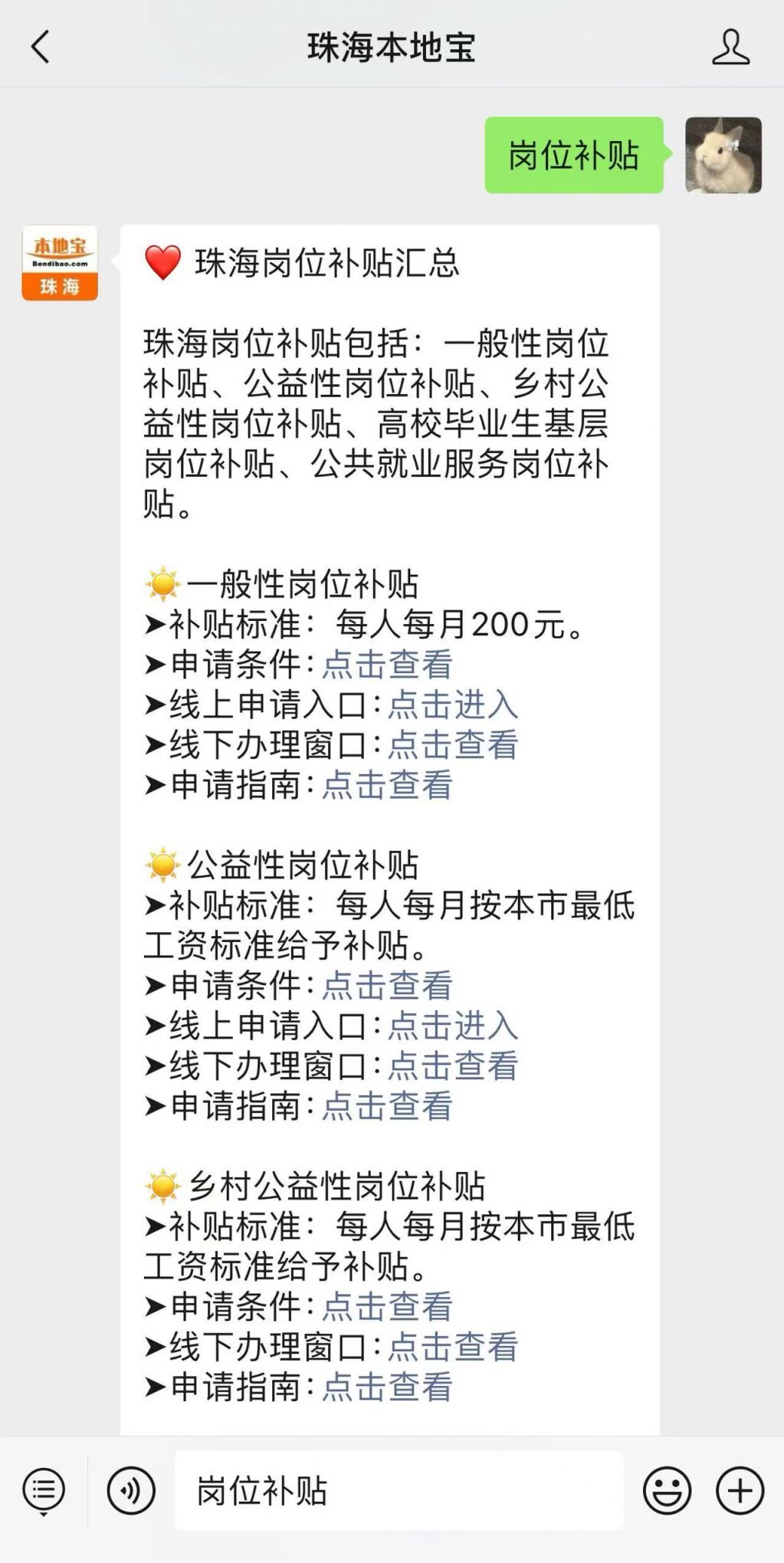
Task: View 一般性岗位补贴 线下办理窗口 link
Action: tap(453, 744)
